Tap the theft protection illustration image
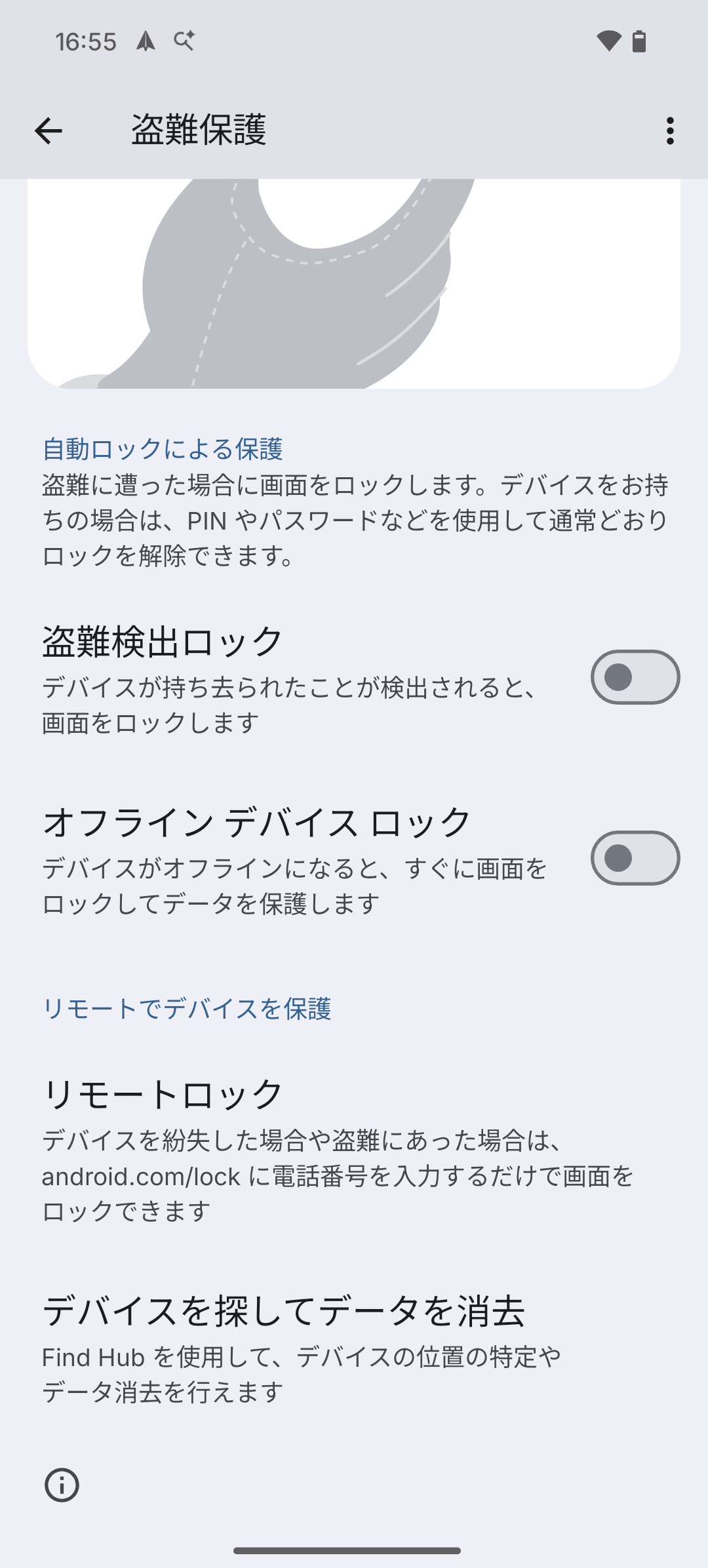This screenshot has height=1568, width=708. pos(354,282)
